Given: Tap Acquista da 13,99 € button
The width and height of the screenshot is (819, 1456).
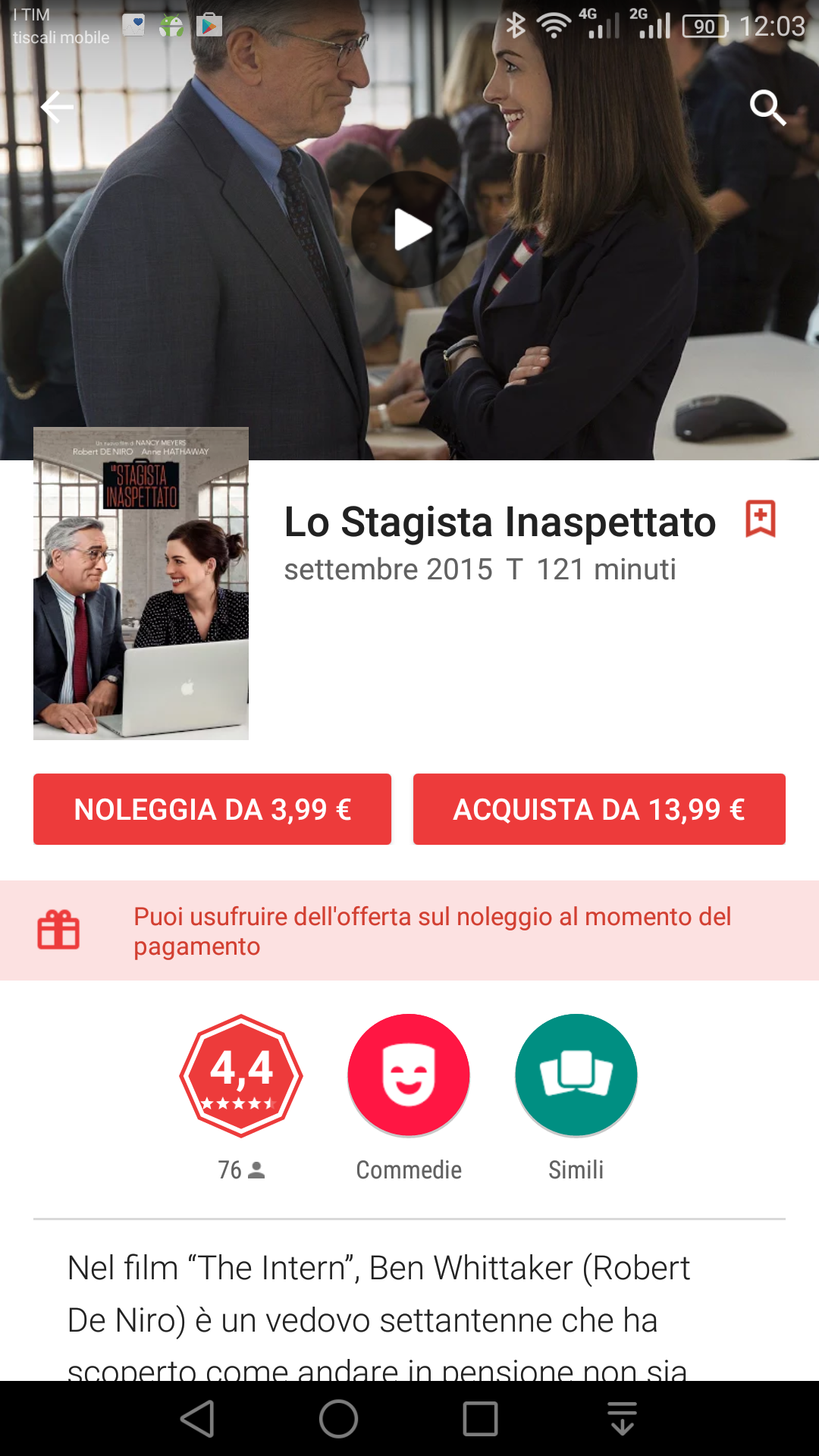Looking at the screenshot, I should 599,809.
